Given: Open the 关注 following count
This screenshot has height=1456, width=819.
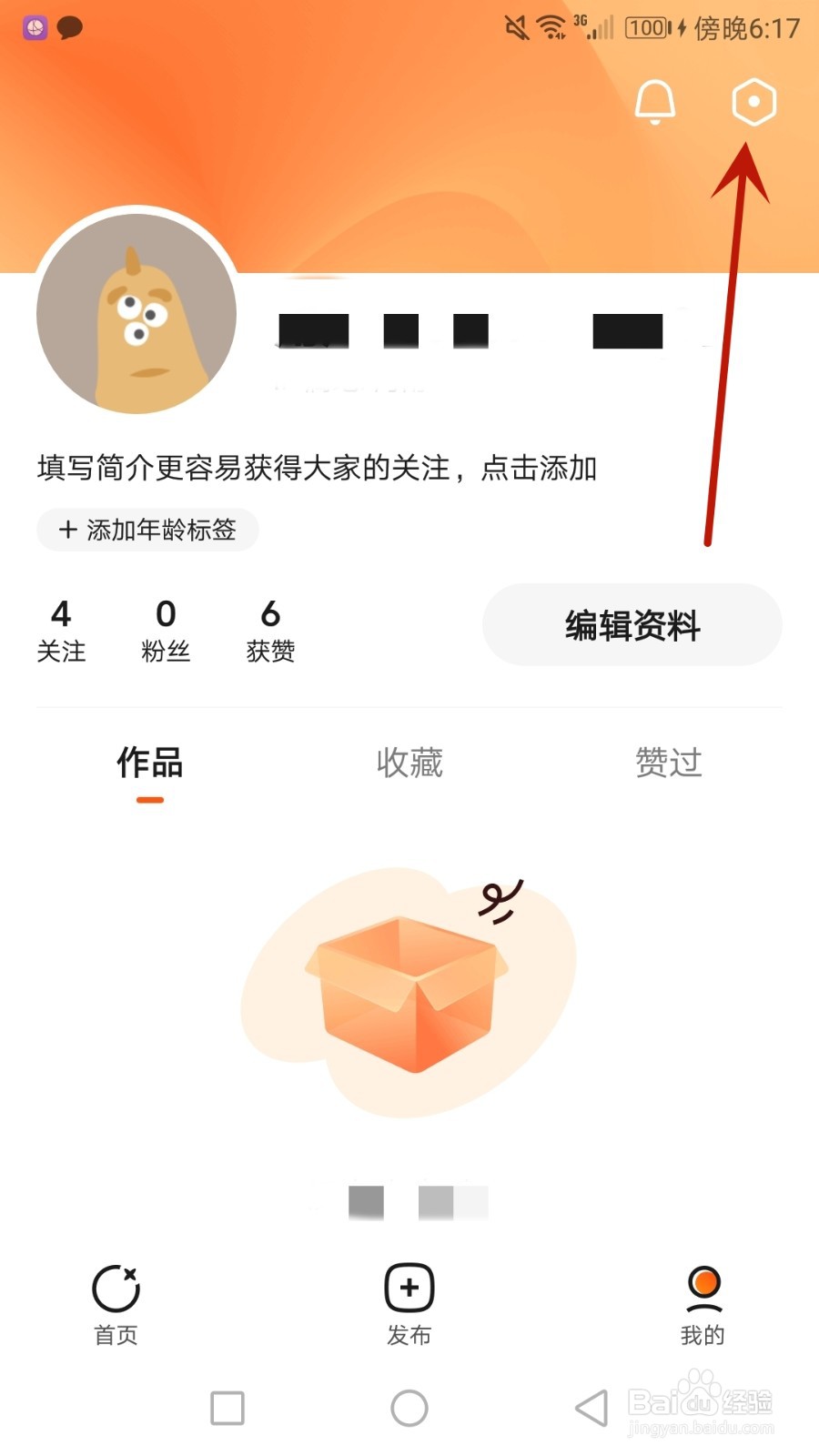Looking at the screenshot, I should 61,628.
